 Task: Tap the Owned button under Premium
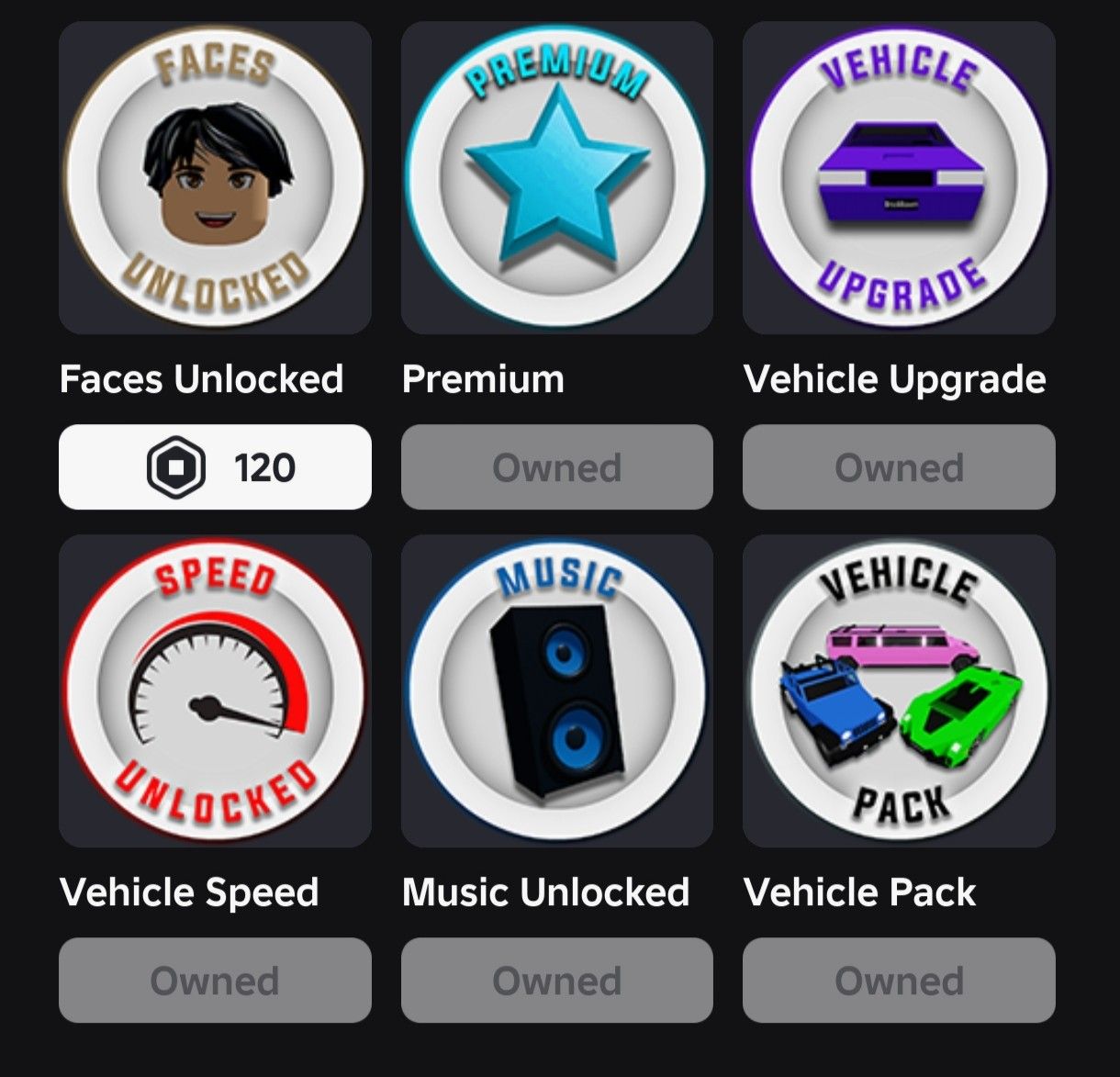click(557, 467)
